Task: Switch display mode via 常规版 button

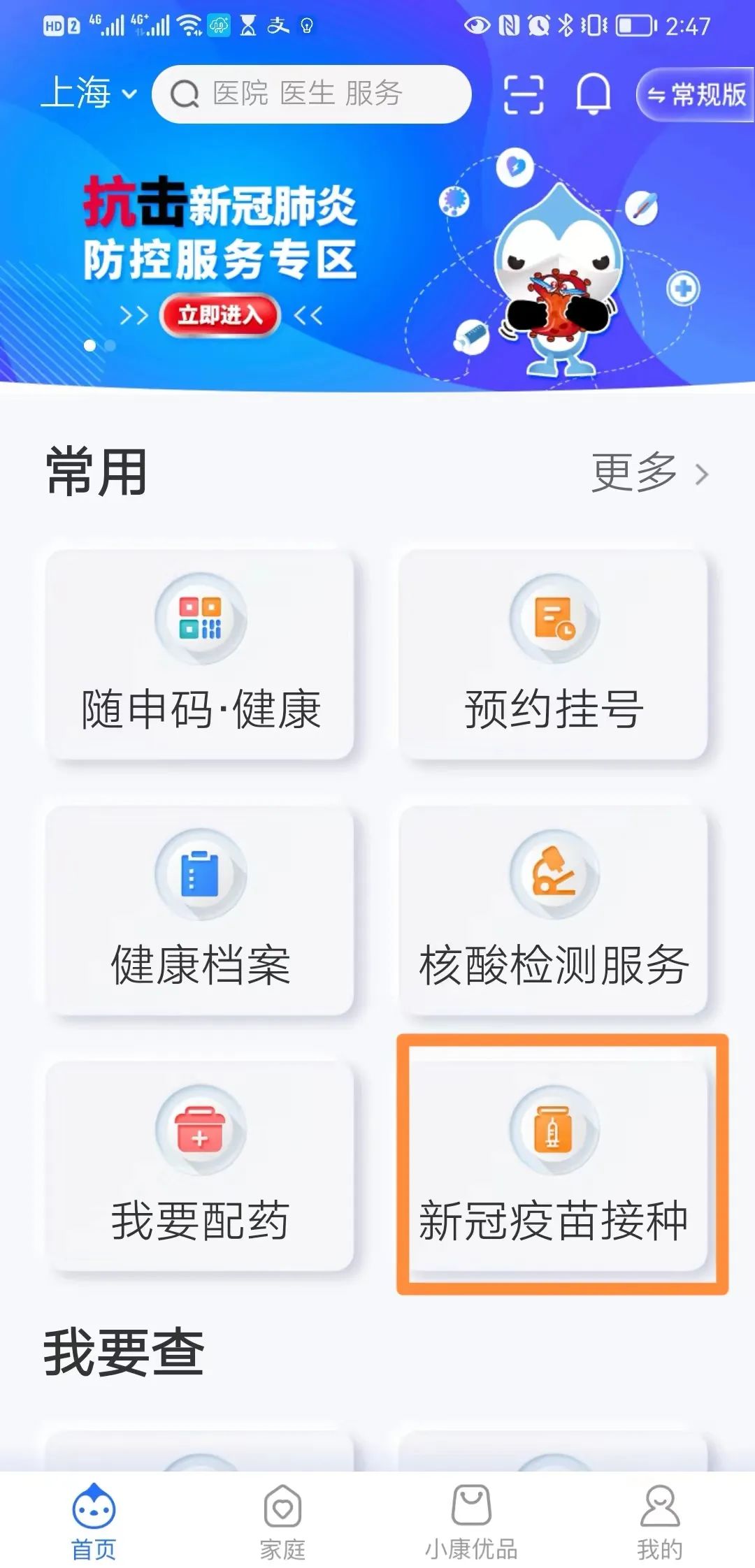Action: click(x=696, y=94)
